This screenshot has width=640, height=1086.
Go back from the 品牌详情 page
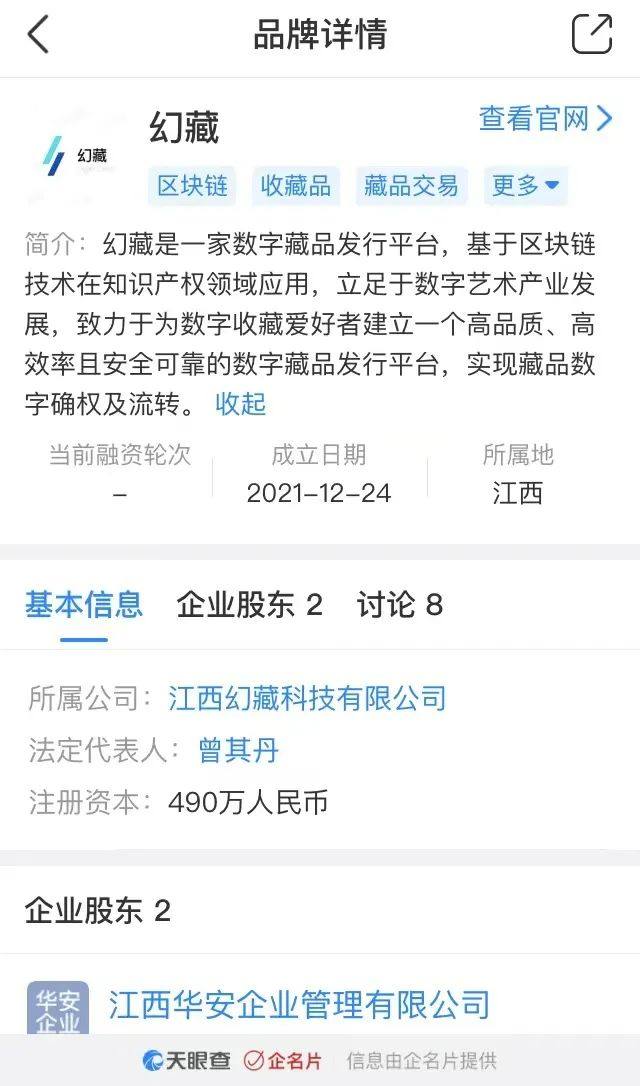pos(38,35)
